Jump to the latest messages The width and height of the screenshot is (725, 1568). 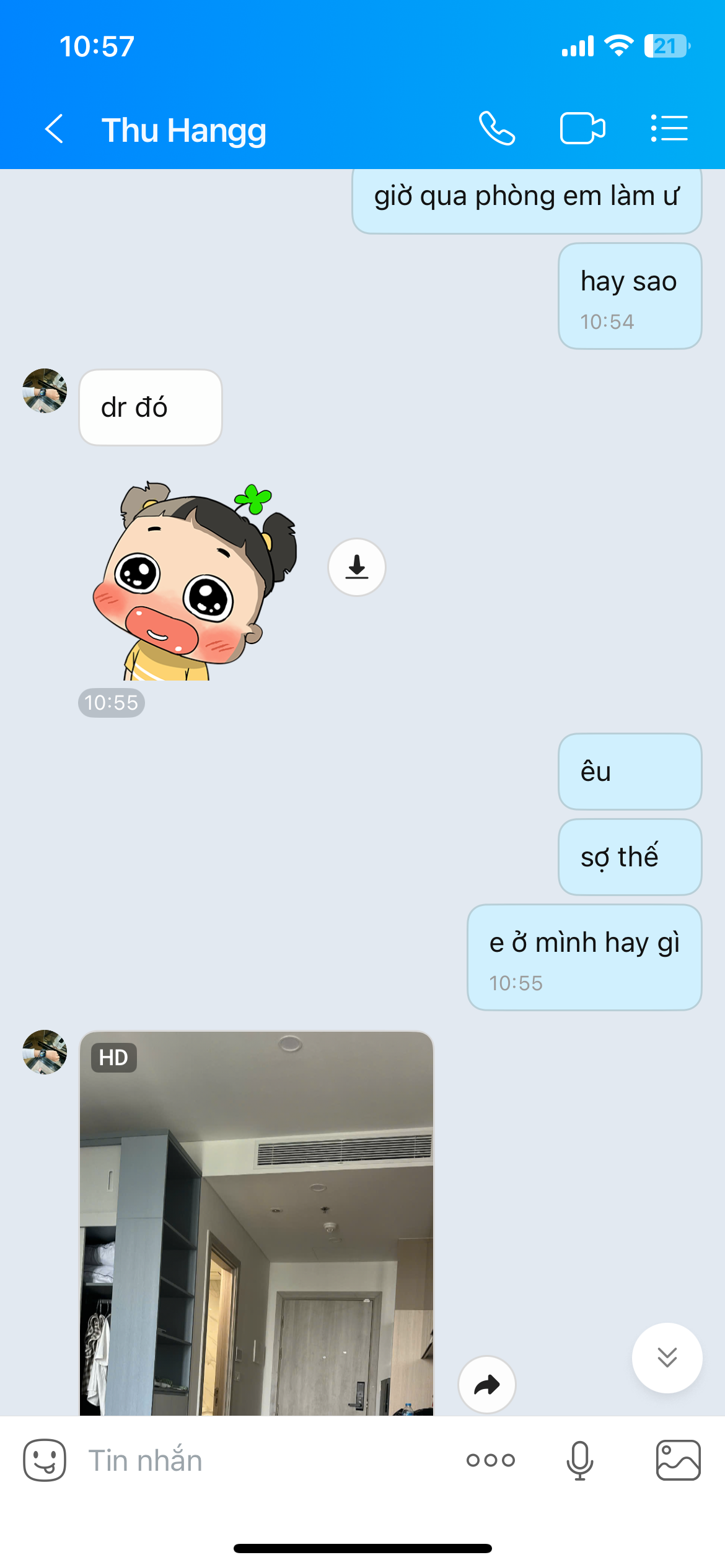click(x=667, y=1357)
